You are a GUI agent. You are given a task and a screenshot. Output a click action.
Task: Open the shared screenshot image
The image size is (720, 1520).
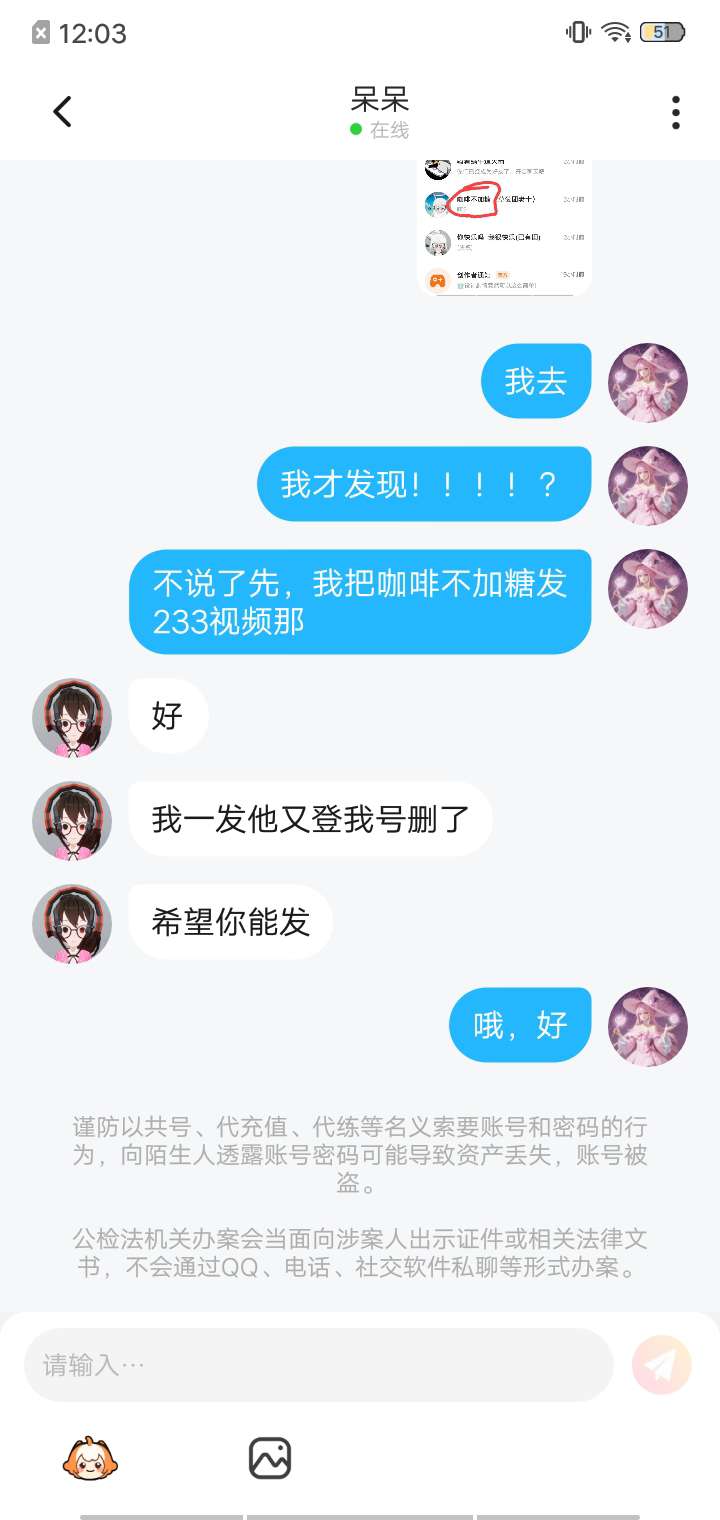click(x=504, y=228)
